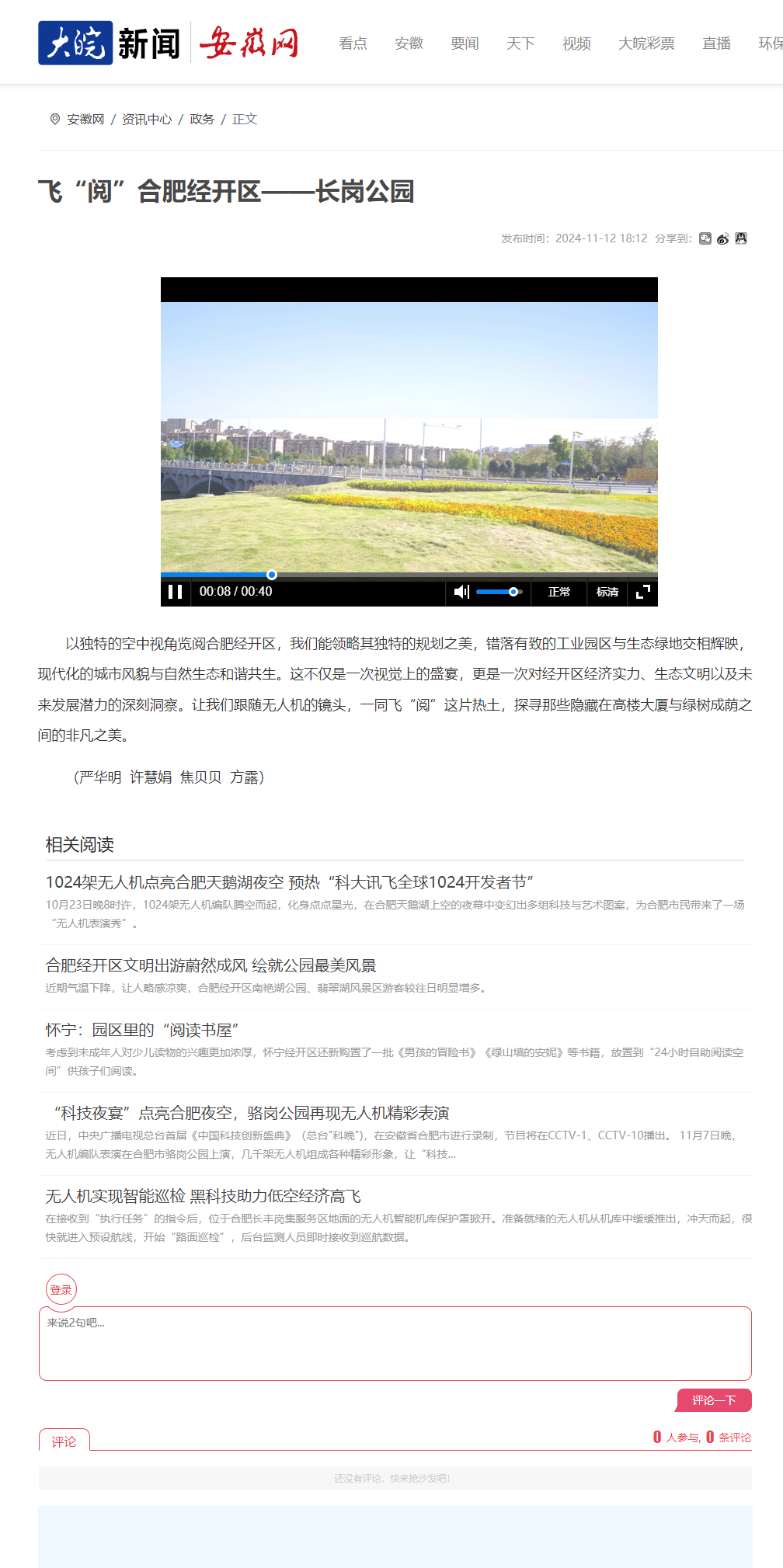Image resolution: width=783 pixels, height=1568 pixels.
Task: Open 政务 in the breadcrumb
Action: 202,119
